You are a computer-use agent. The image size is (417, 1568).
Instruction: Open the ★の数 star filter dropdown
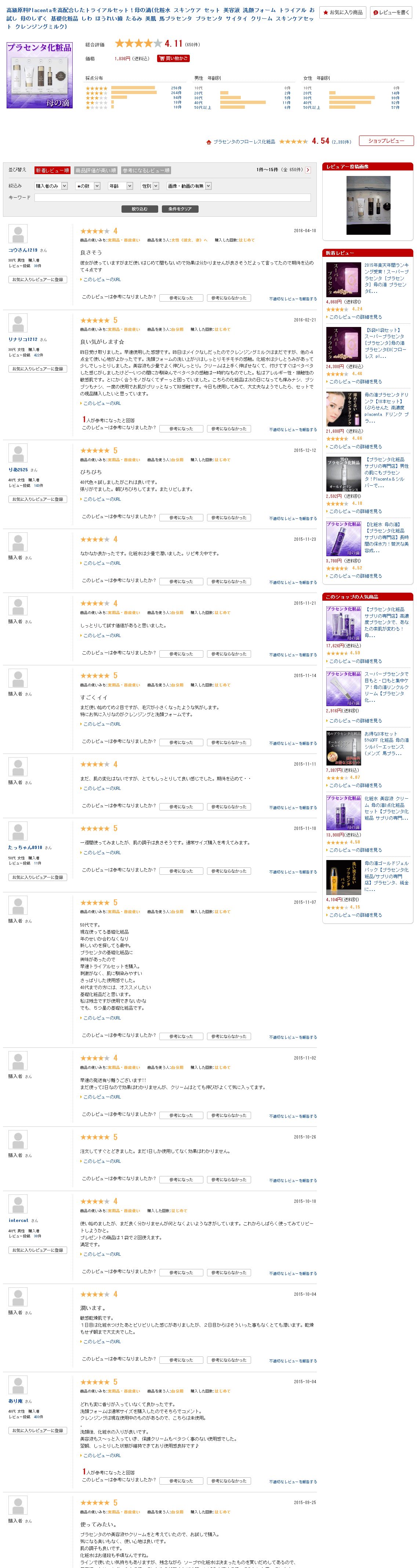click(x=87, y=186)
